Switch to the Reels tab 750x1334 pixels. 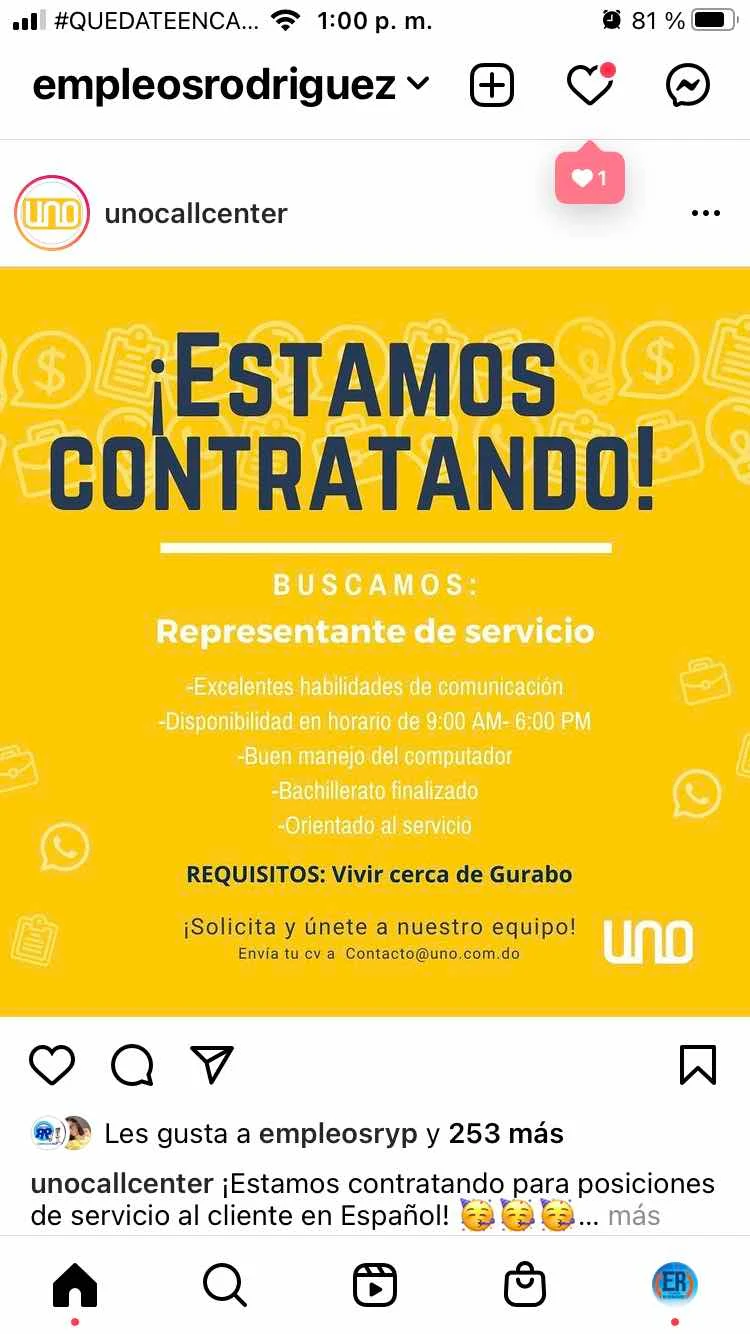[x=375, y=1285]
